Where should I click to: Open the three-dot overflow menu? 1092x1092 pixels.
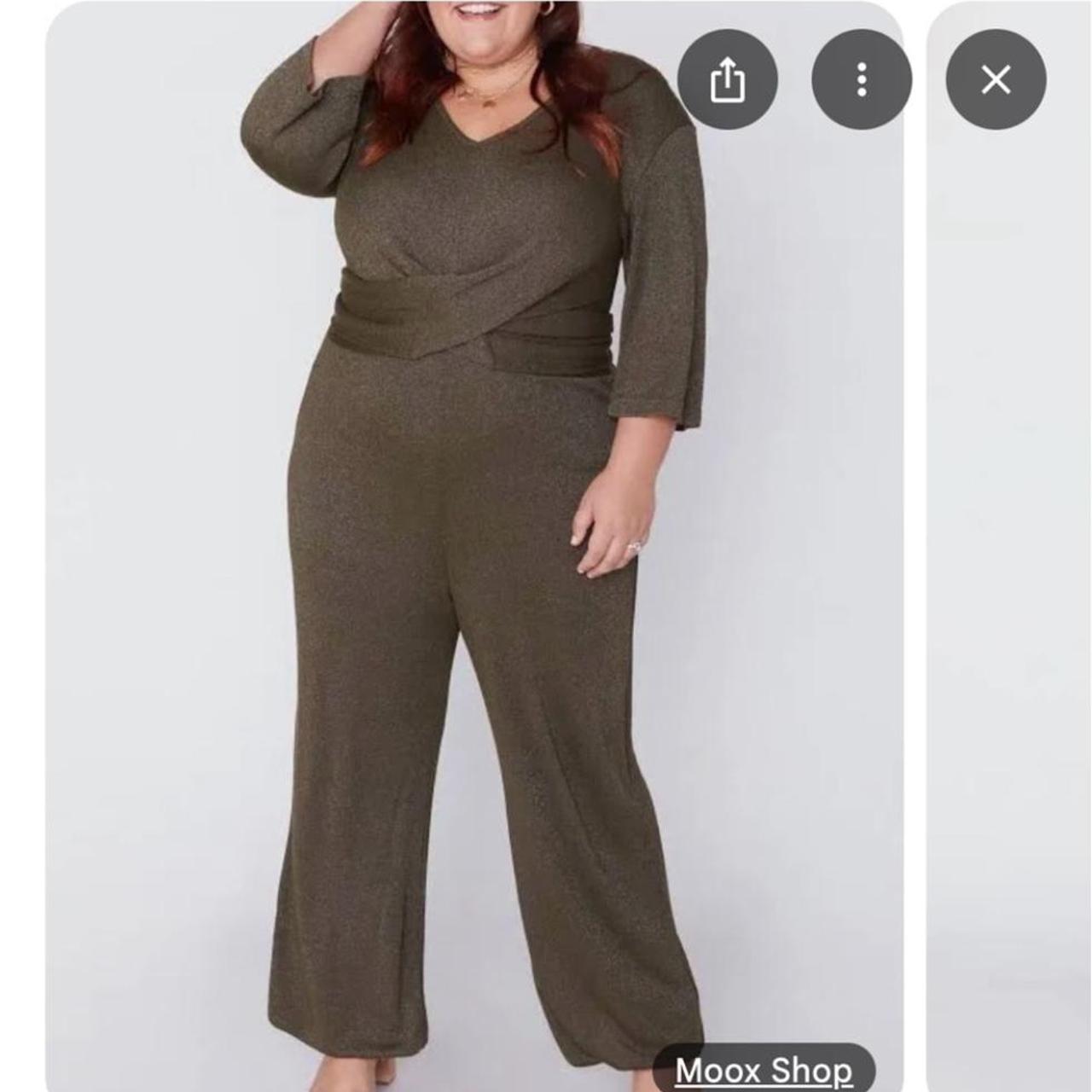click(x=862, y=79)
